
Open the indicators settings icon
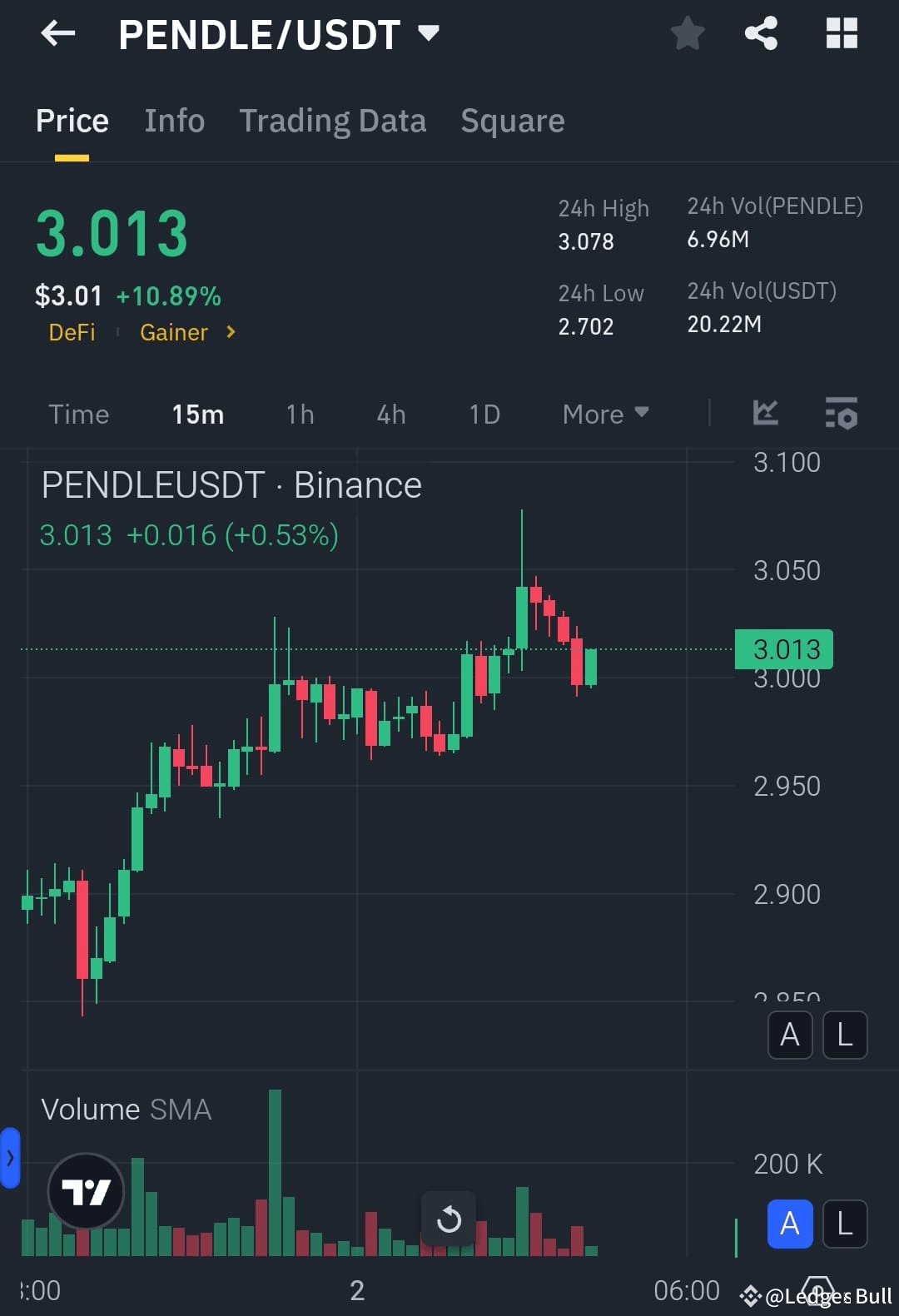click(841, 414)
